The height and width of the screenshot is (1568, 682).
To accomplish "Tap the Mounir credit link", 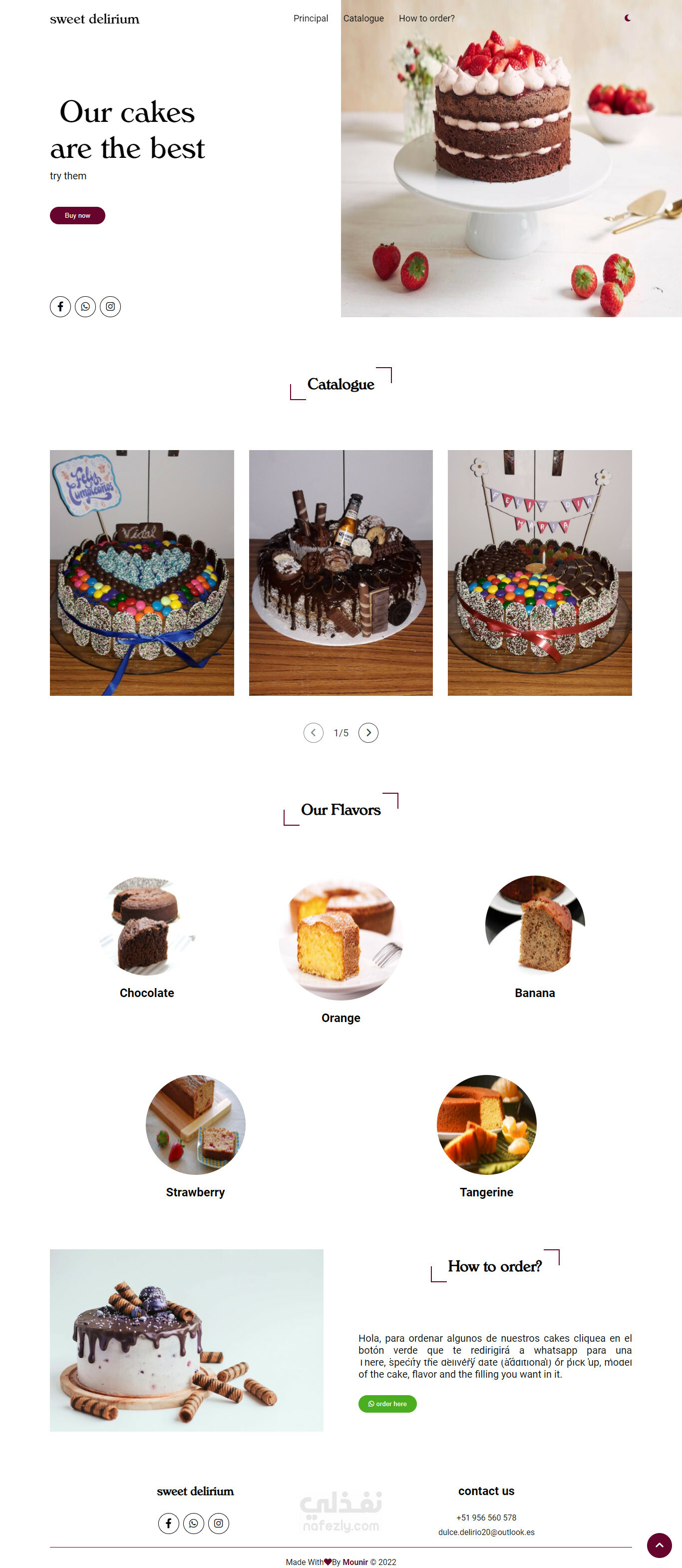I will (x=355, y=1562).
